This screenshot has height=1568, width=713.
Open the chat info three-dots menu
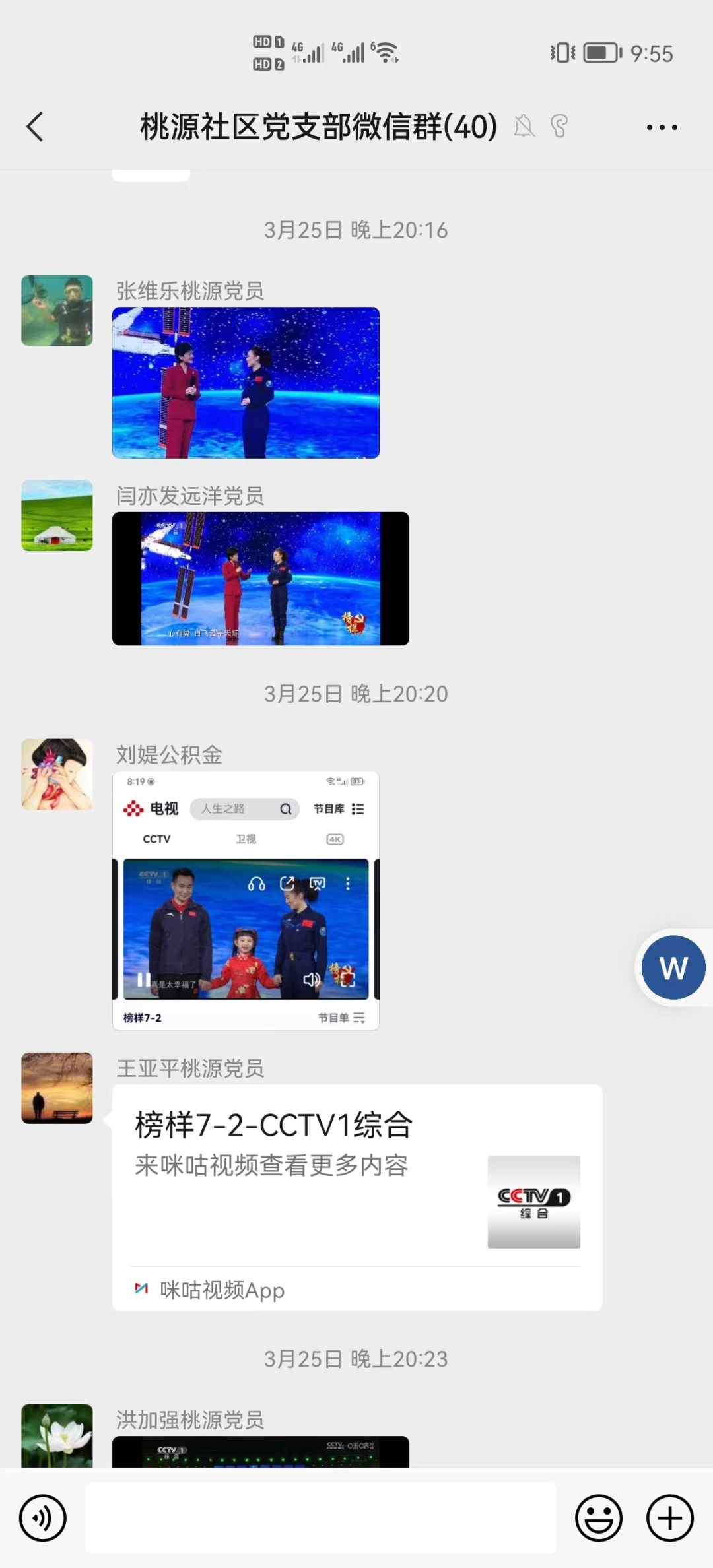(662, 127)
